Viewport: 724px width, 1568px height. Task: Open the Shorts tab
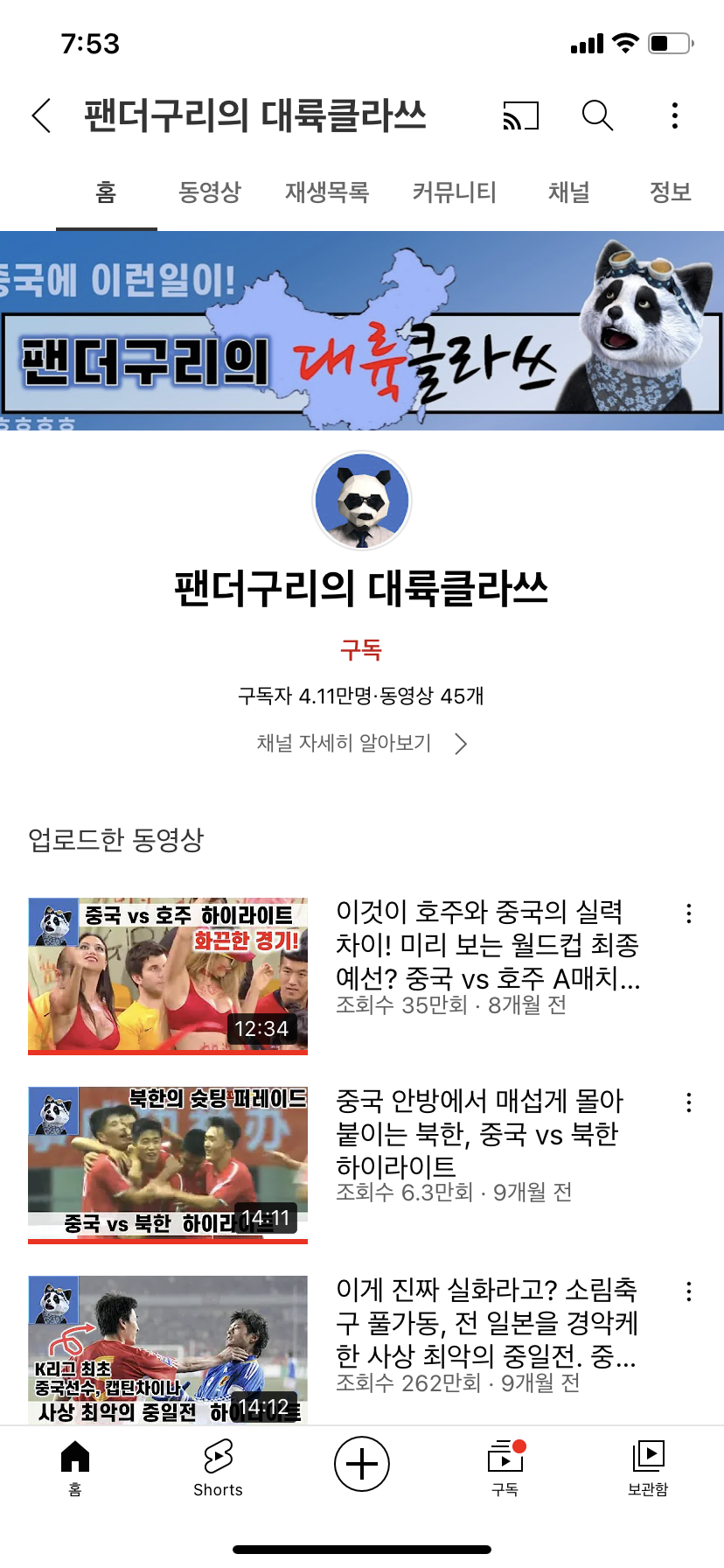(218, 1467)
